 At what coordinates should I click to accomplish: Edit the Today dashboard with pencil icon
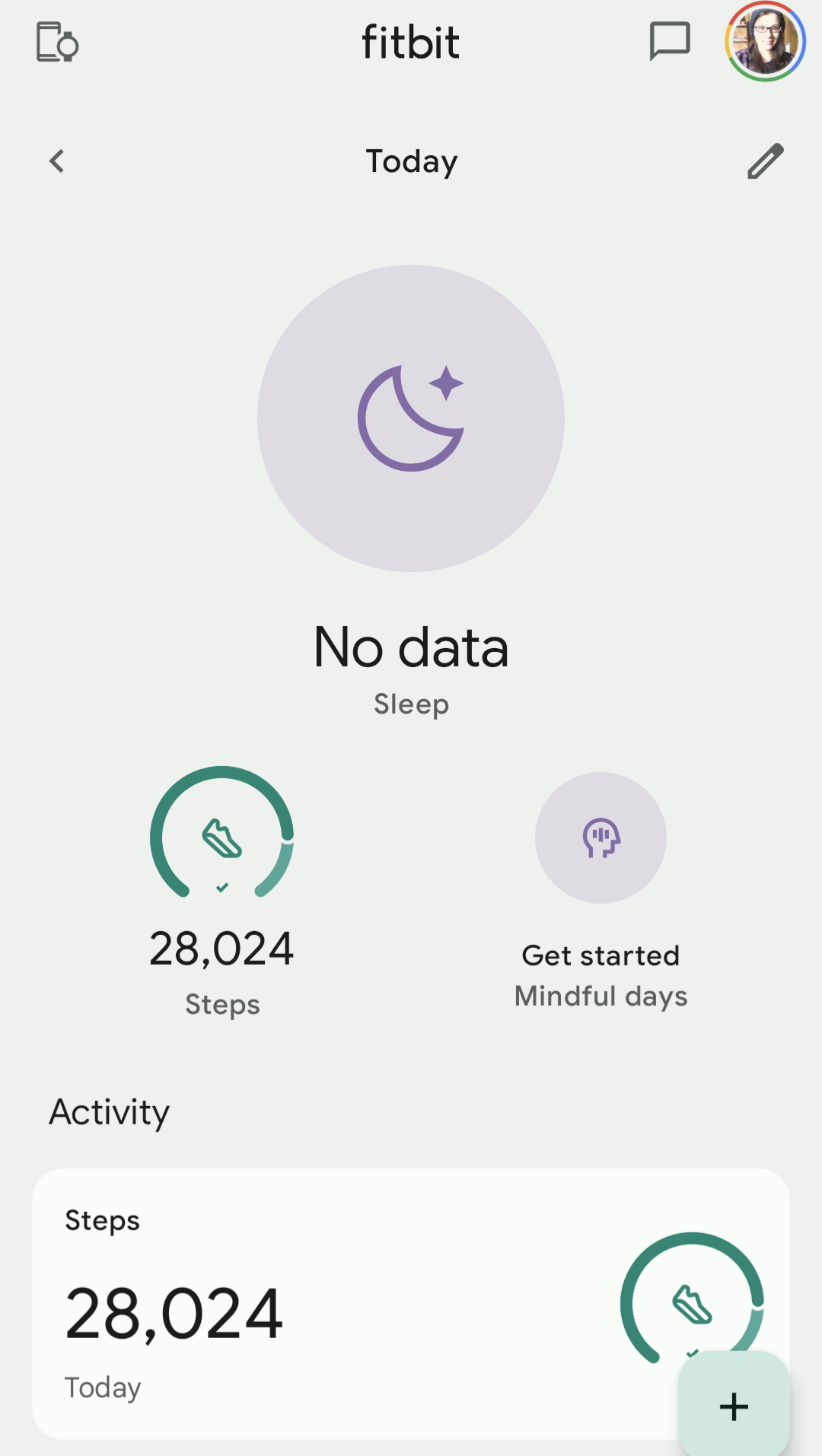pos(765,161)
